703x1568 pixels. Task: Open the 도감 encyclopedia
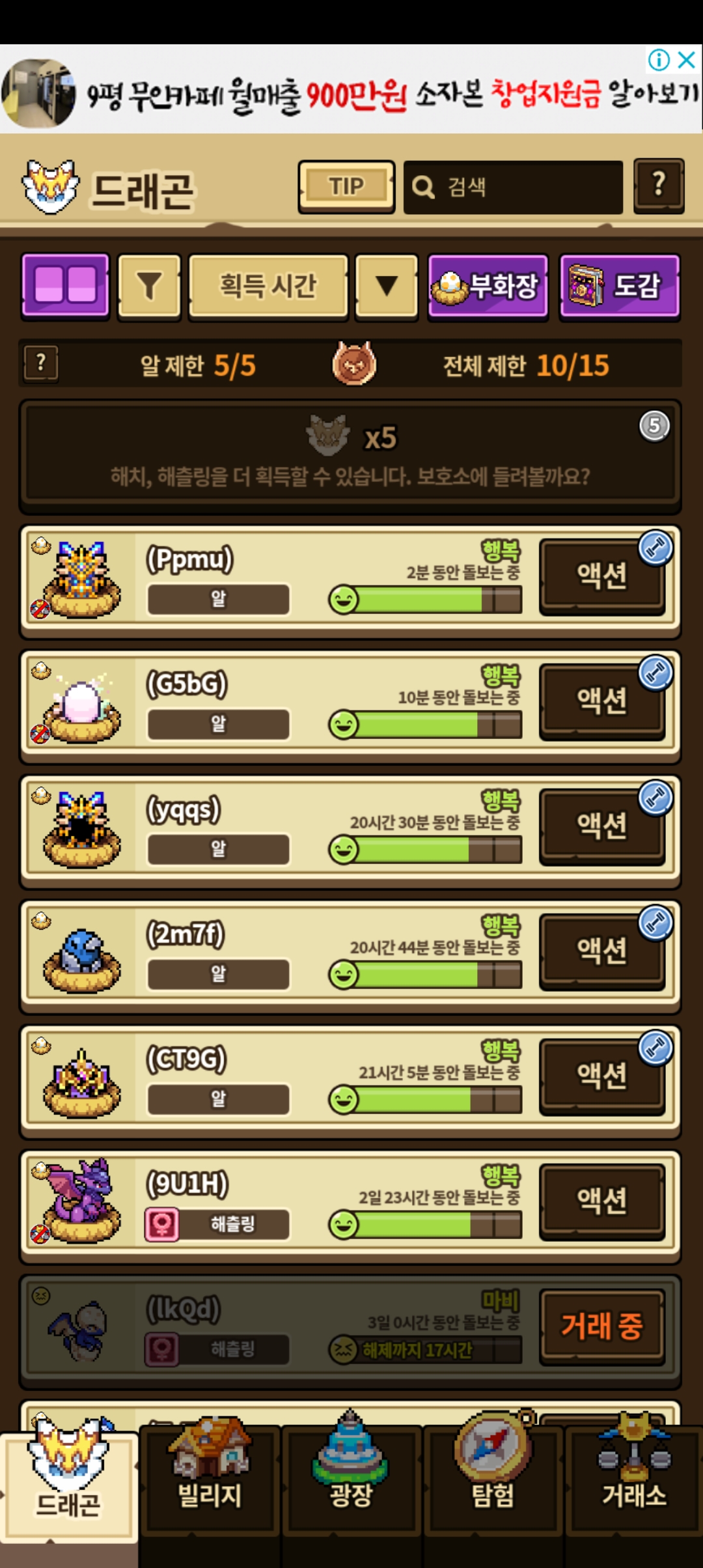pos(620,286)
